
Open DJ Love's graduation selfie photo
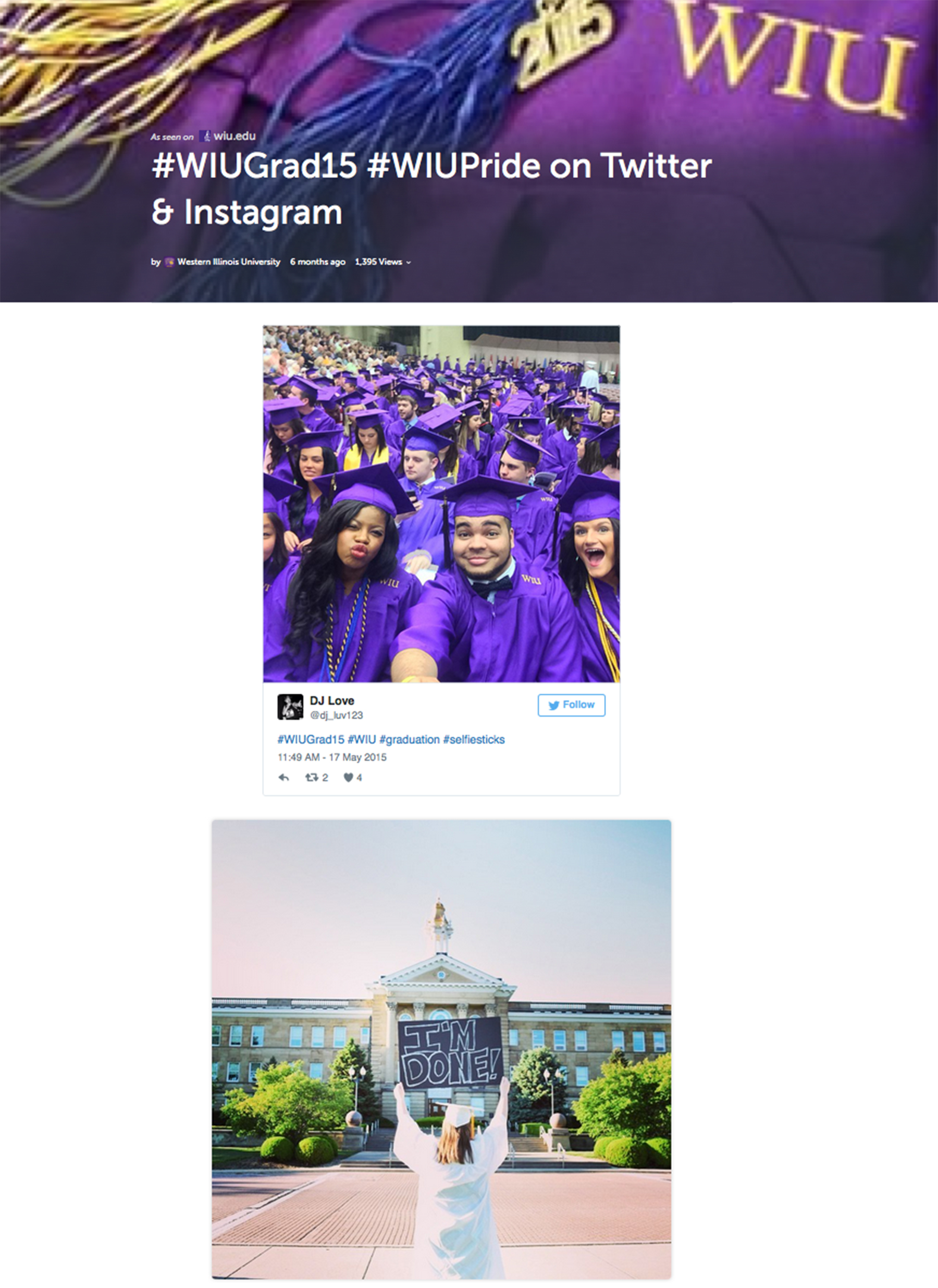(x=441, y=503)
